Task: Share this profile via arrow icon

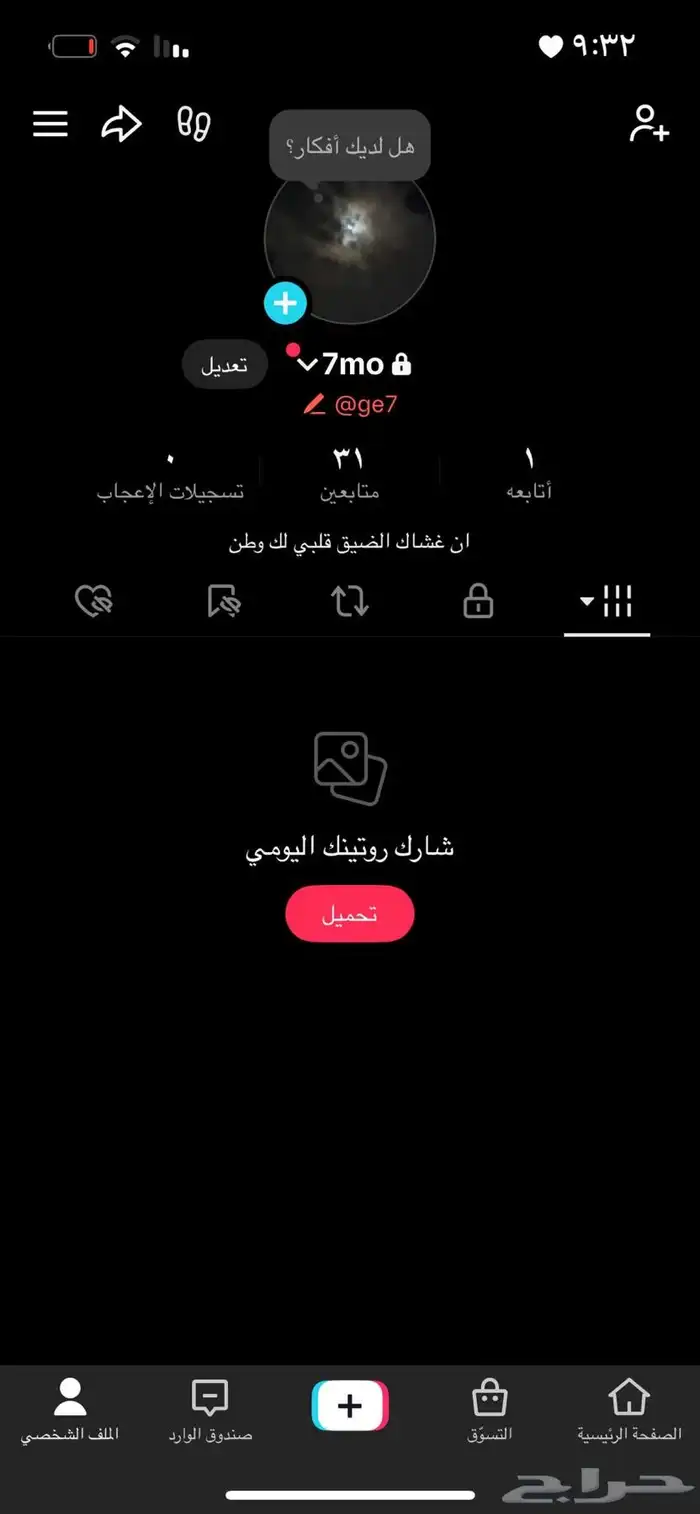Action: click(121, 124)
